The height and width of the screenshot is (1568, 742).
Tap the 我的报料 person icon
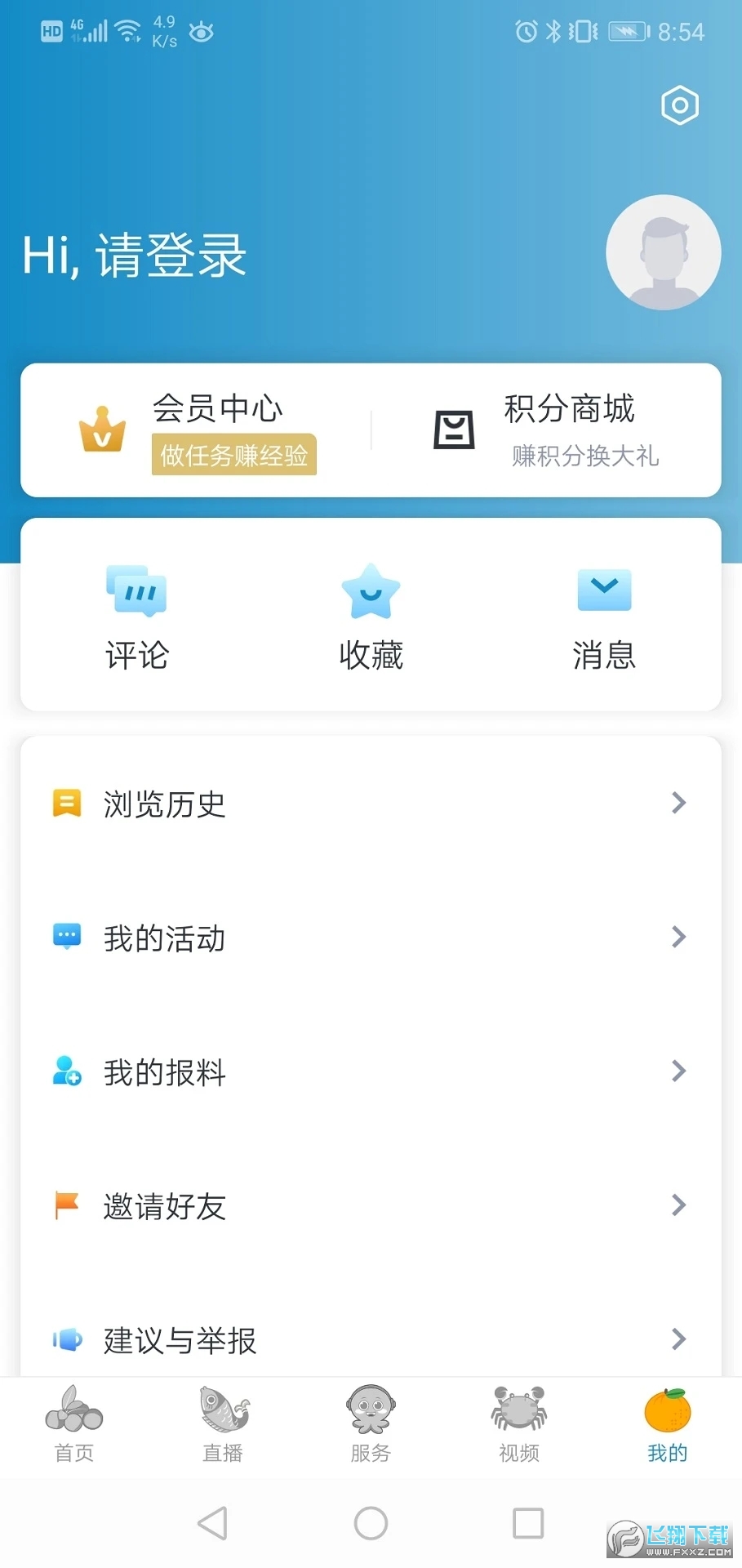coord(66,1071)
